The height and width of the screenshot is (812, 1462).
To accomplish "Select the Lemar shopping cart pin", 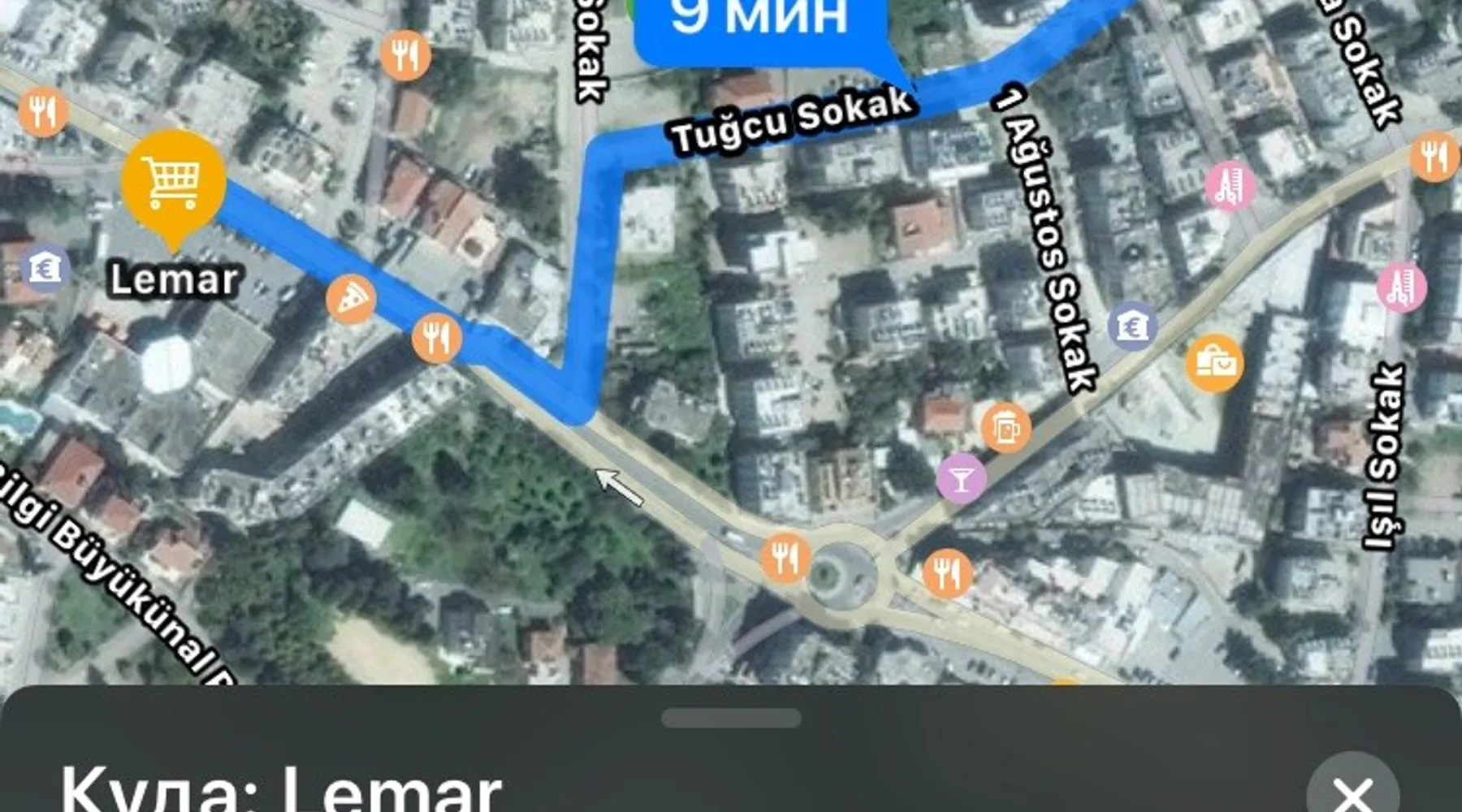I will point(174,181).
